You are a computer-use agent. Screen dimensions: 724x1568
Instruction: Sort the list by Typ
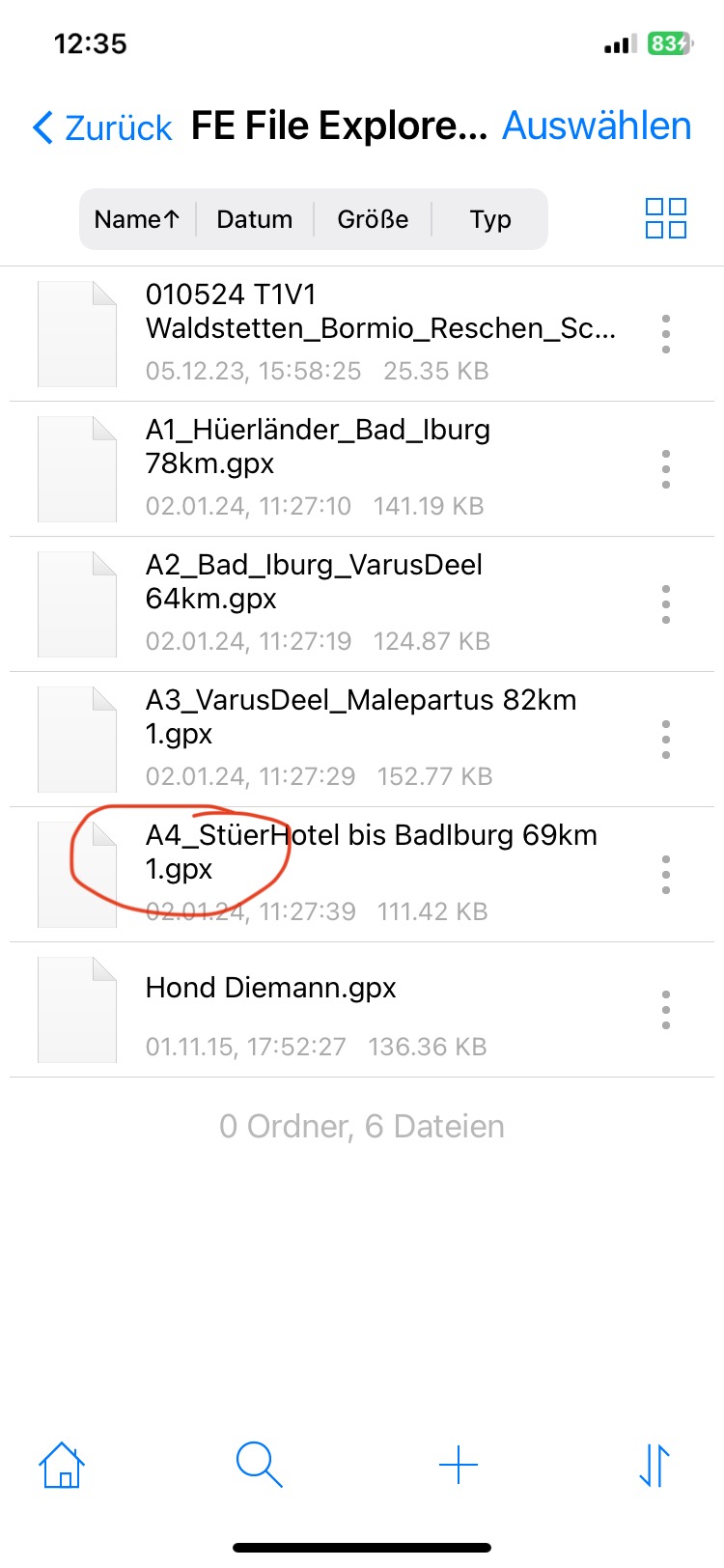490,219
